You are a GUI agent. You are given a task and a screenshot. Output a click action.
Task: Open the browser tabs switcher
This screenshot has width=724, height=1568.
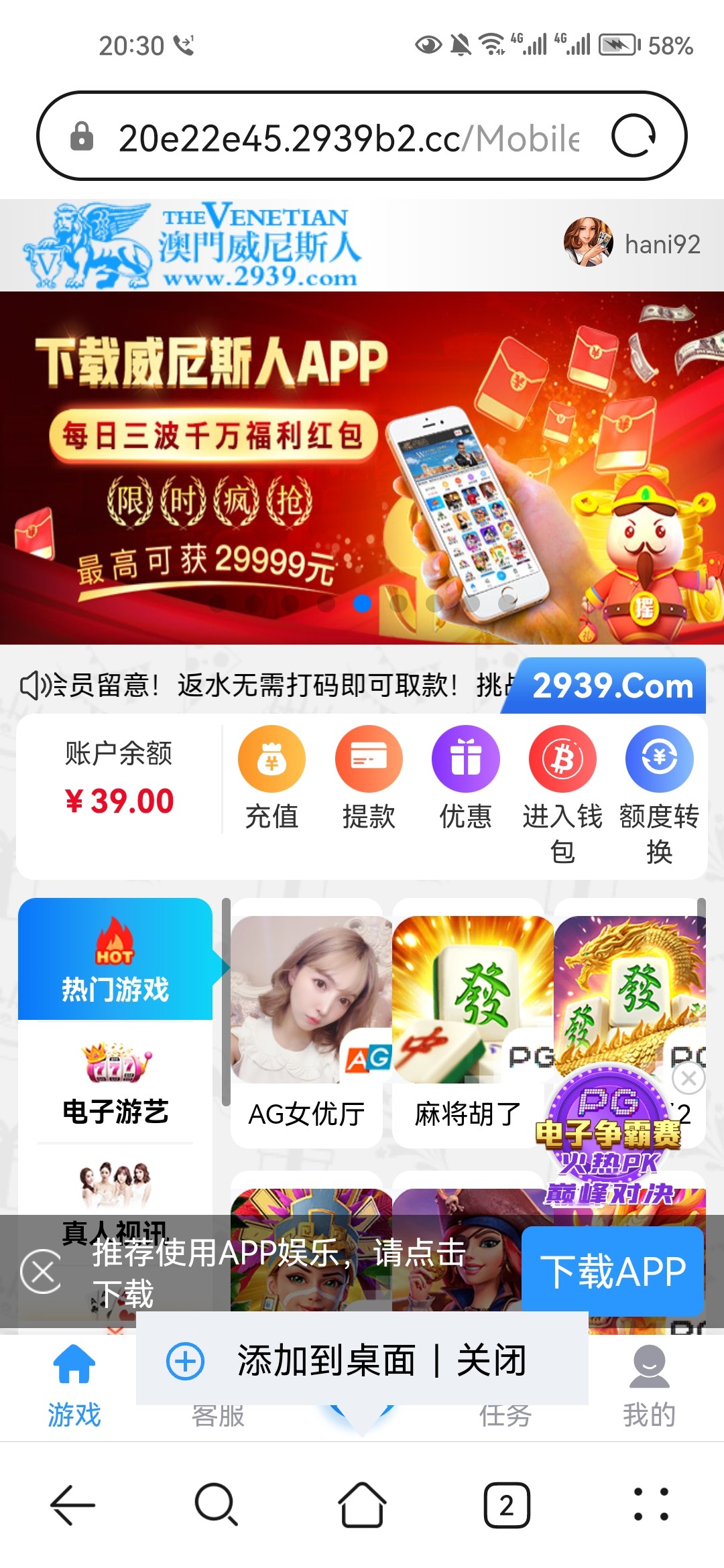click(507, 1505)
